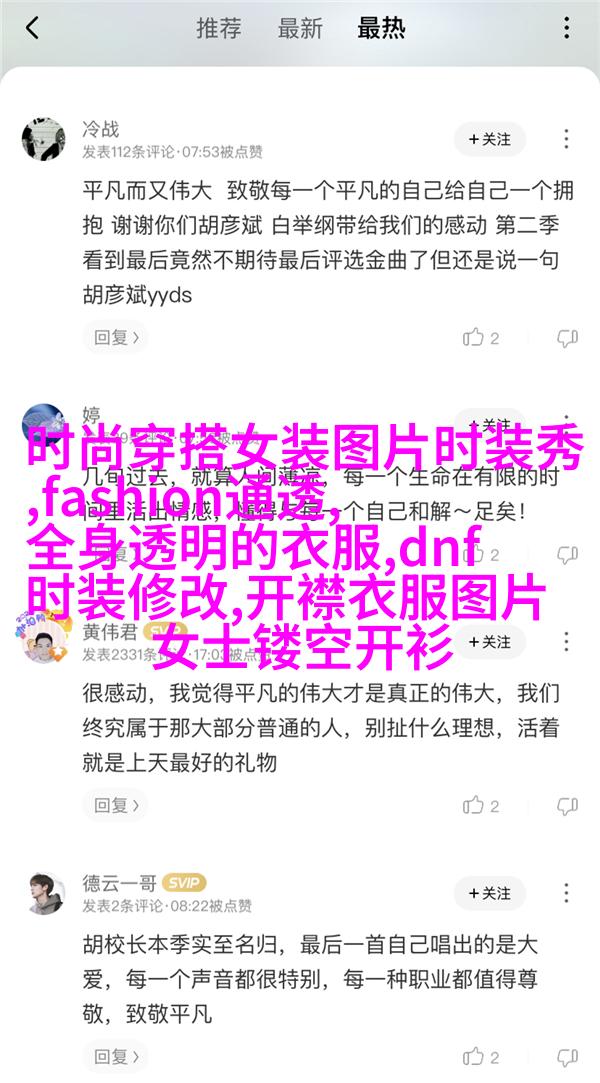The image size is (600, 1083).
Task: Switch to the 推荐 tab
Action: tap(218, 28)
